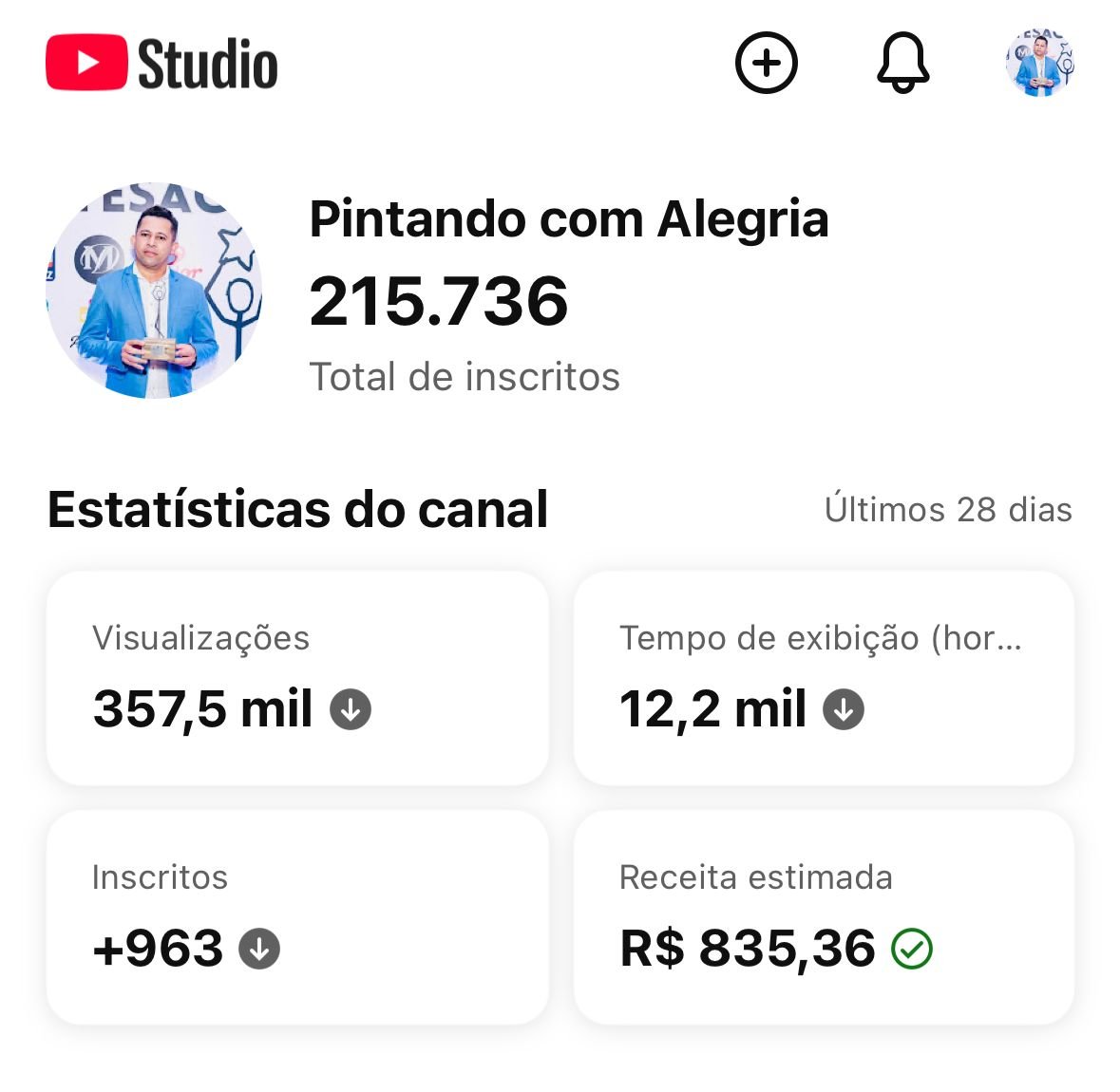Screen dimensions: 1120x1092
Task: Open the Visualizações statistics card
Action: click(297, 678)
